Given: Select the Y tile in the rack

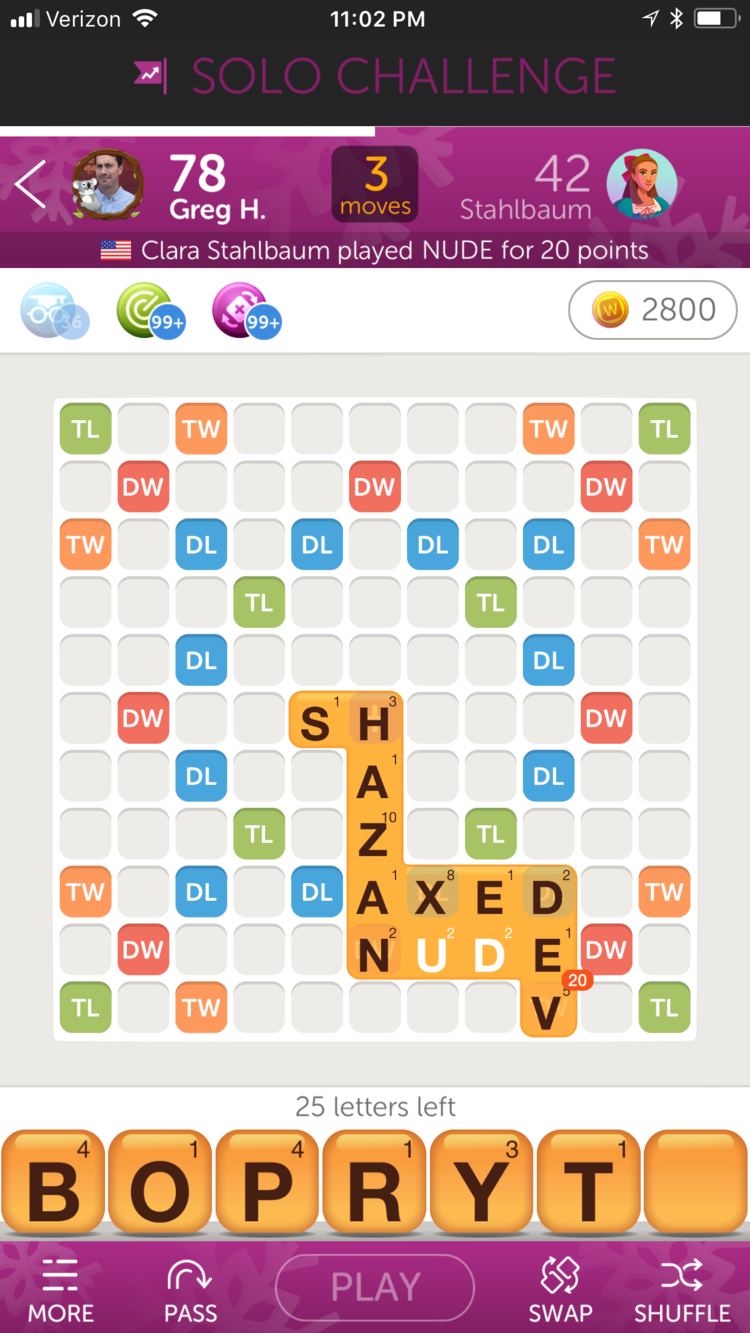Looking at the screenshot, I should click(481, 1183).
